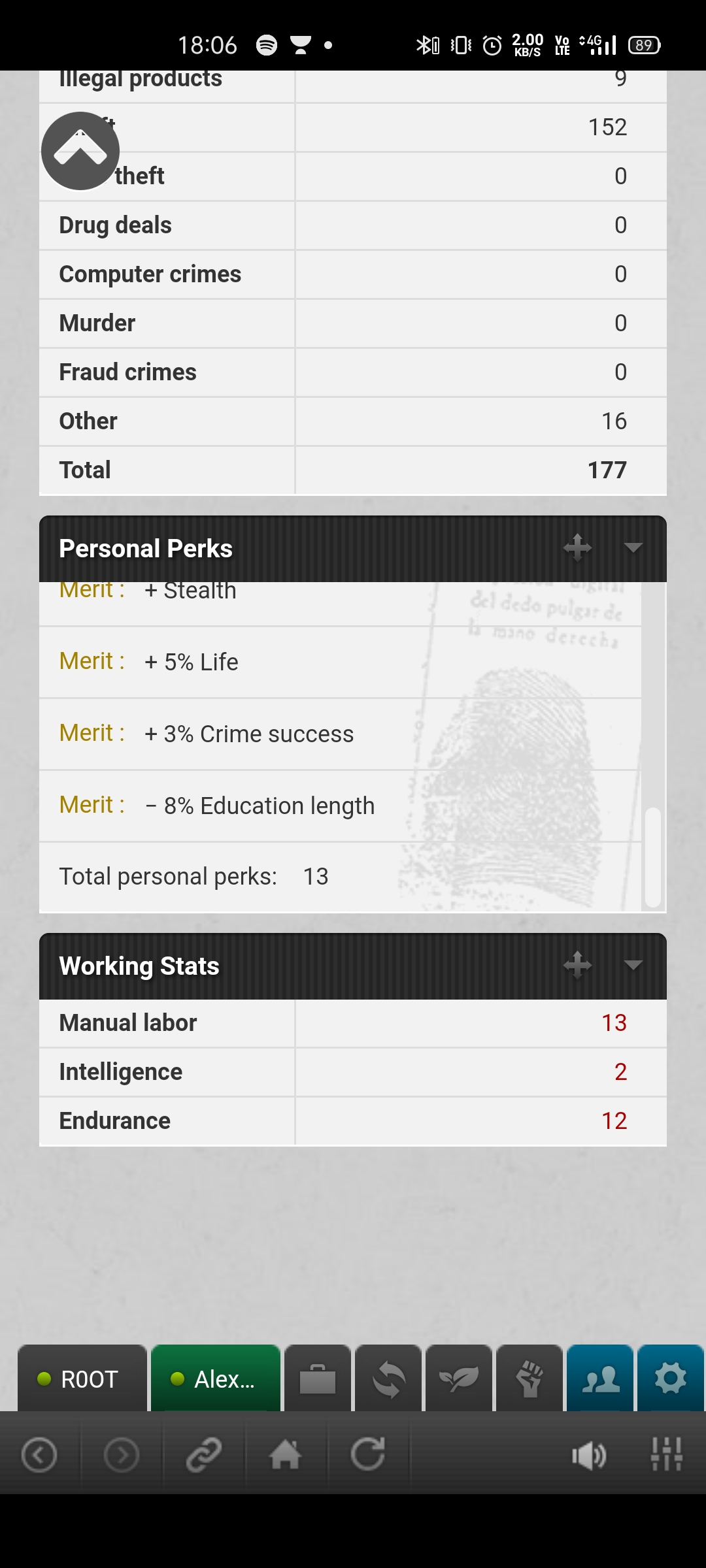Open the leaf icon tab
This screenshot has width=706, height=1568.
[x=459, y=1379]
